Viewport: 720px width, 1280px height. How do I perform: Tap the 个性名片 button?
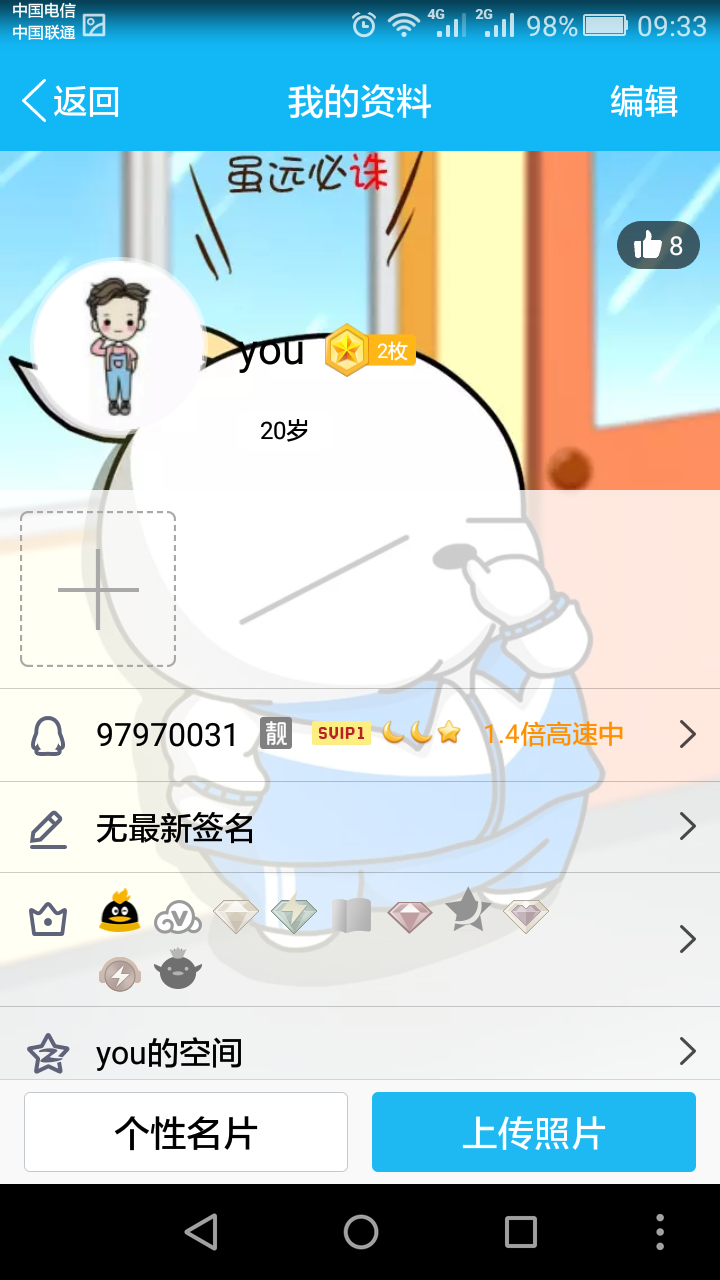tap(186, 1132)
